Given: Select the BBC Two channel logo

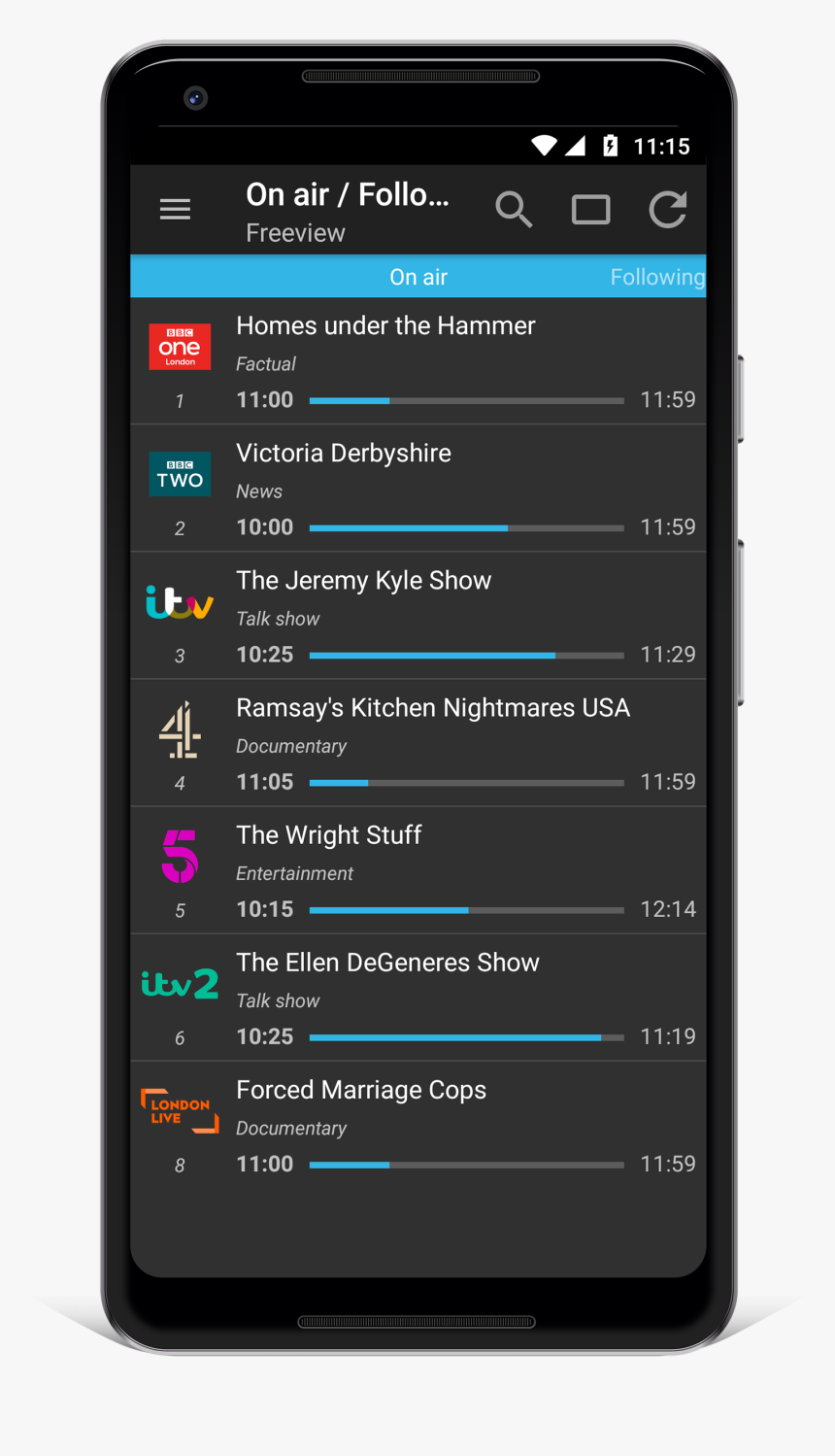Looking at the screenshot, I should (180, 474).
